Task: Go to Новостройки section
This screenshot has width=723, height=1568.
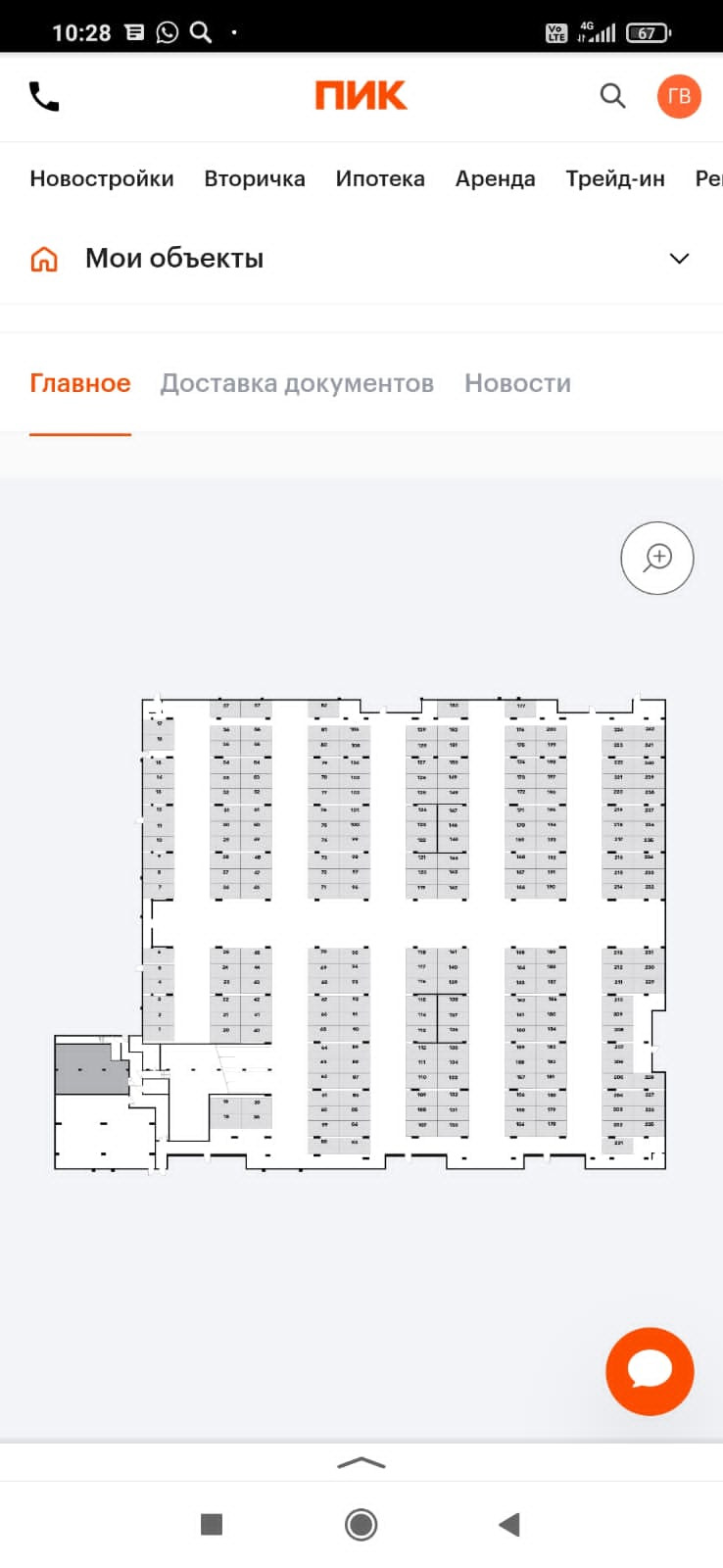Action: (102, 178)
